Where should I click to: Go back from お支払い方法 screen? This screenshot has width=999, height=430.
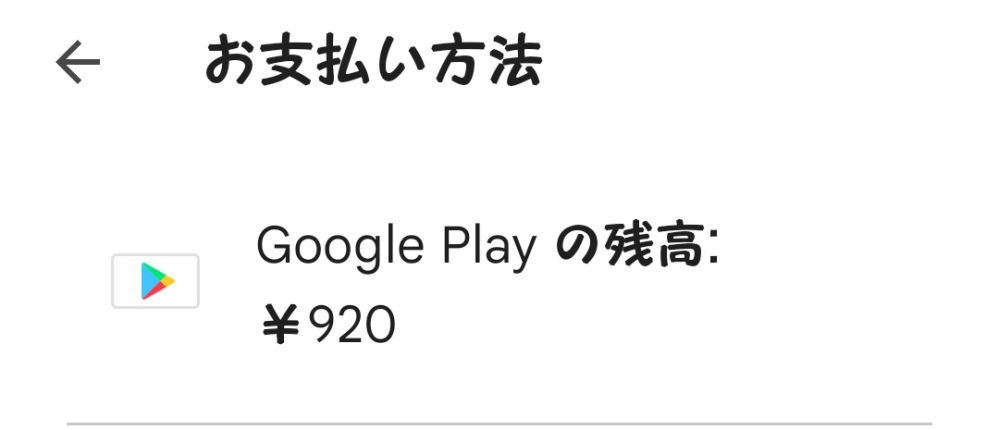(78, 64)
